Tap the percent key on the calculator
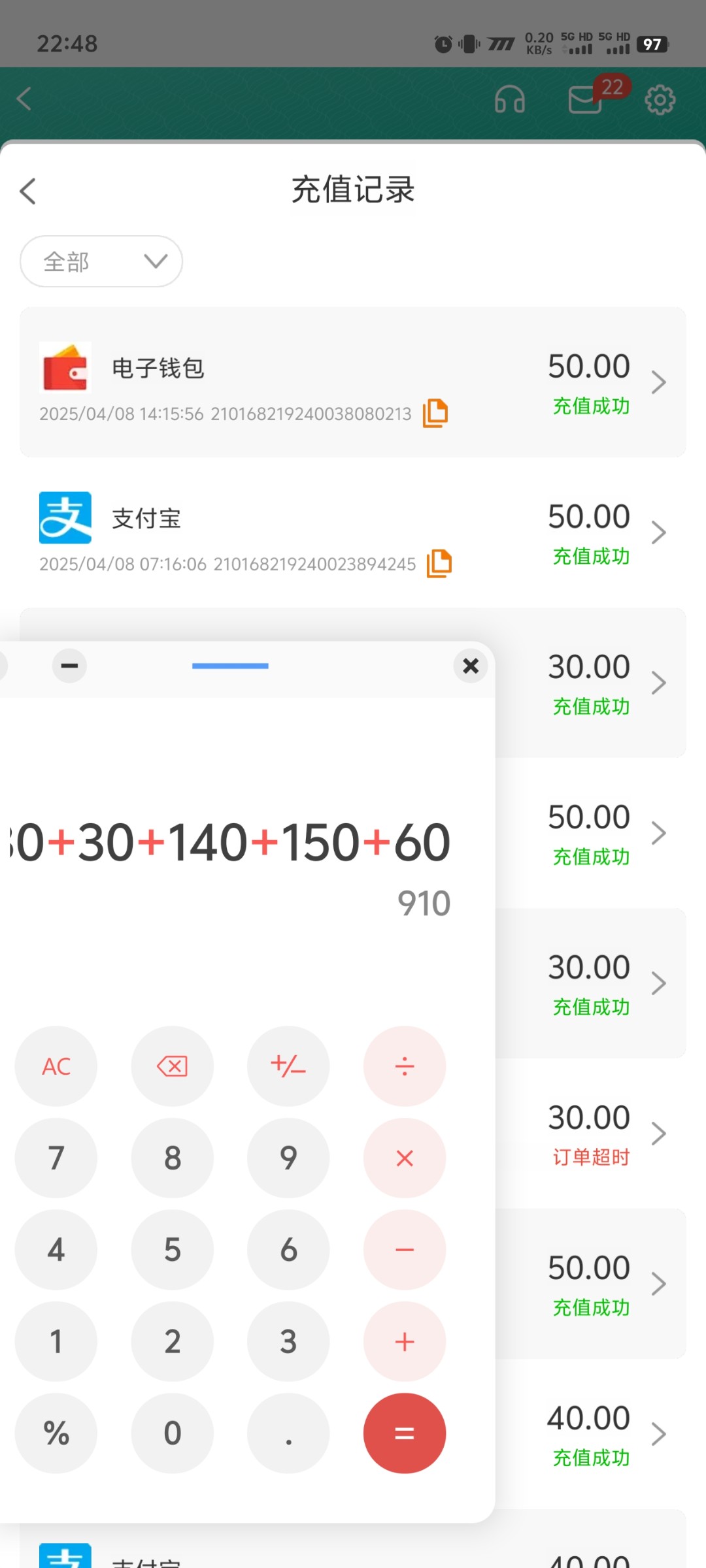The height and width of the screenshot is (1568, 706). pyautogui.click(x=56, y=1433)
